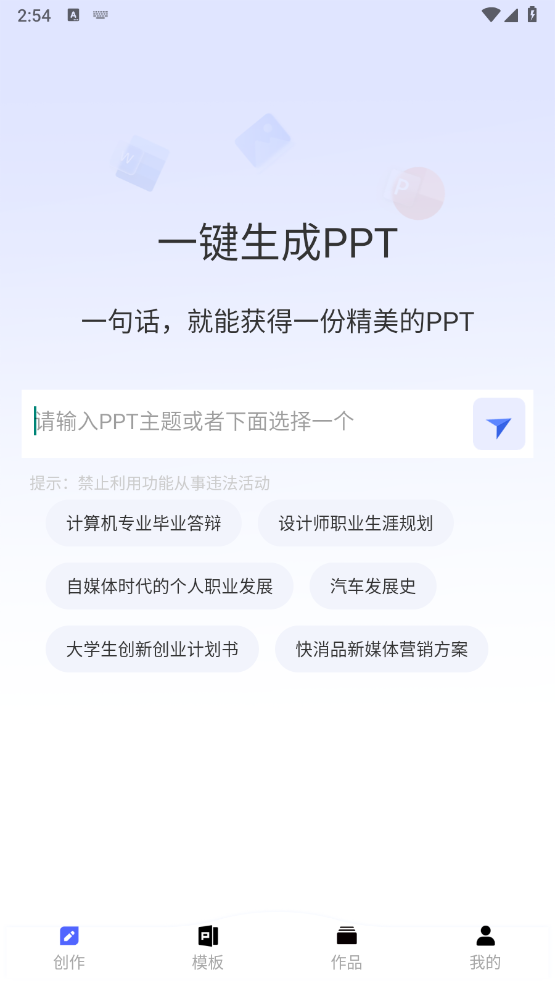Pick the 自媒体时代的个人职业发展 chip
The width and height of the screenshot is (555, 988).
(x=169, y=586)
